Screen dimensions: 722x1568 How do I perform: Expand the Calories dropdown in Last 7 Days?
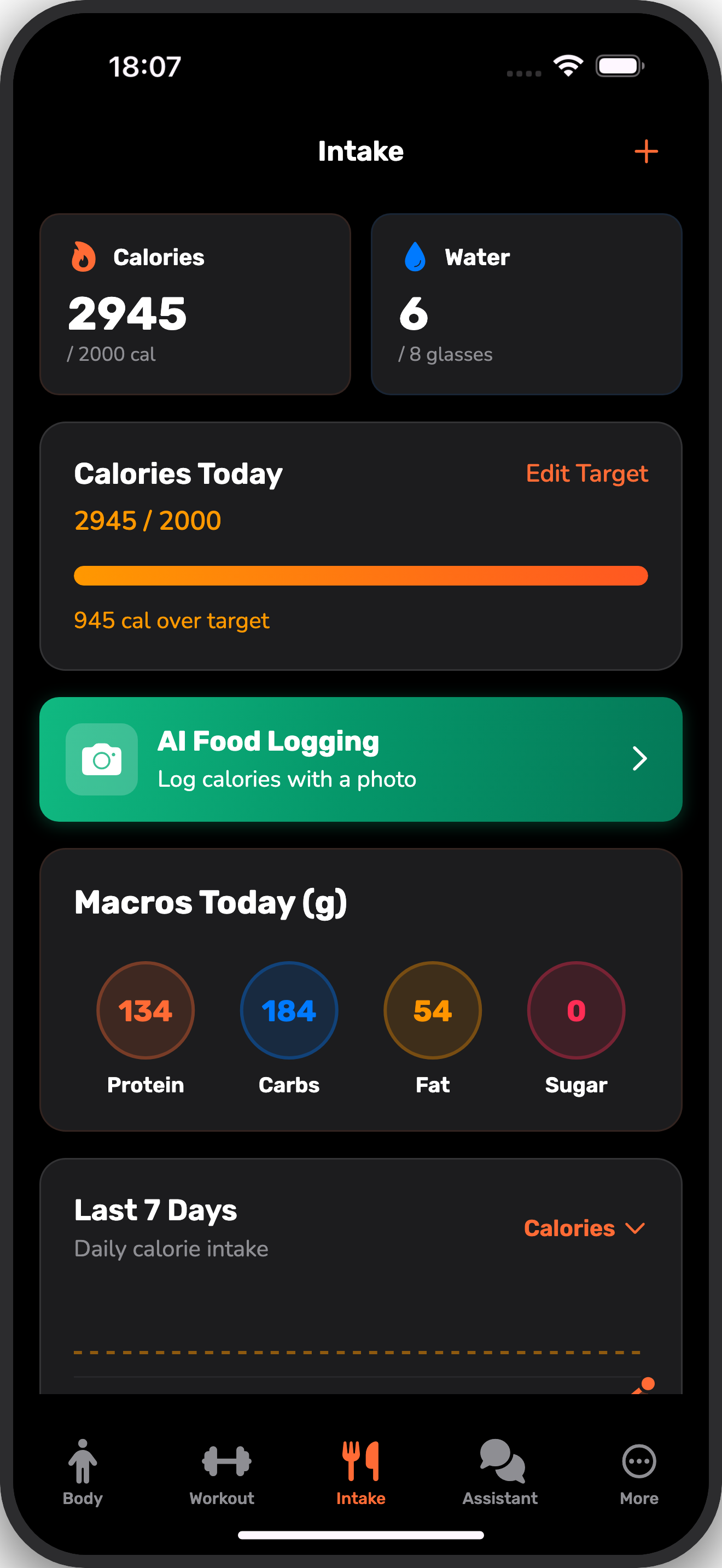point(583,1228)
